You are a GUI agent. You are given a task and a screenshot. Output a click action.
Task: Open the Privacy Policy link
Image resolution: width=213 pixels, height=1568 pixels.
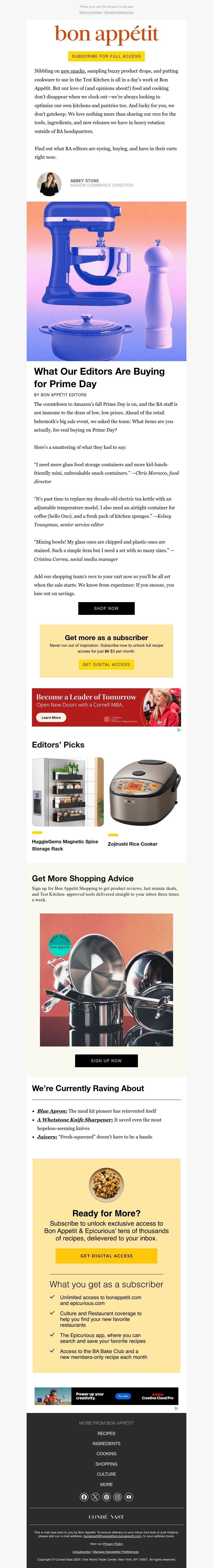tap(113, 1544)
